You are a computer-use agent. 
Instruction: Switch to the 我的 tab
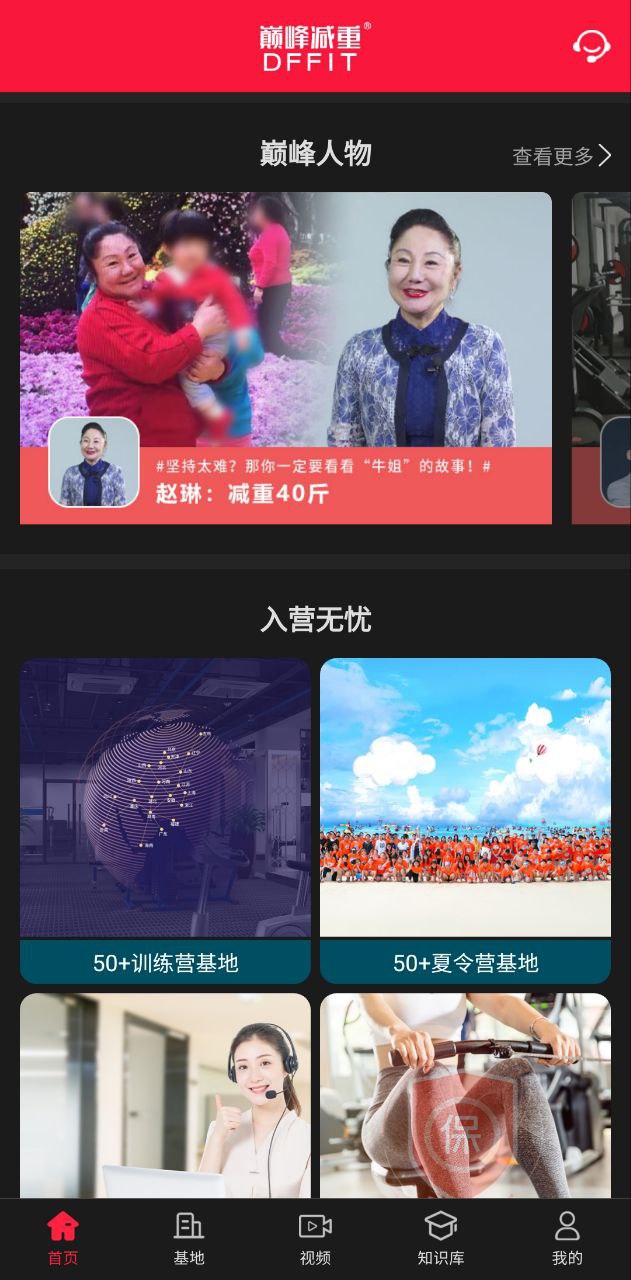[567, 1238]
